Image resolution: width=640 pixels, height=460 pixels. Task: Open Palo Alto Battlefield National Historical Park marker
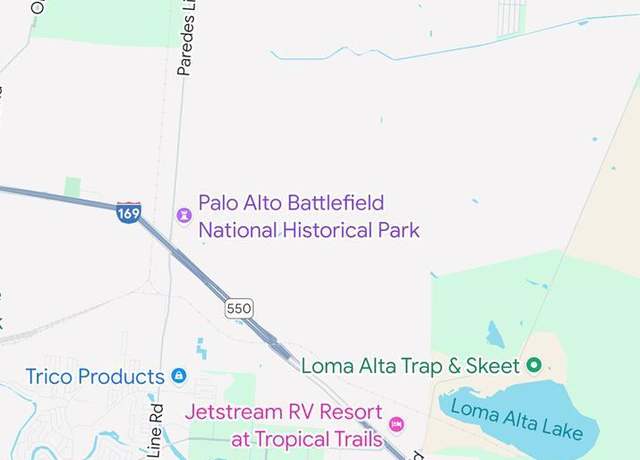click(x=184, y=215)
